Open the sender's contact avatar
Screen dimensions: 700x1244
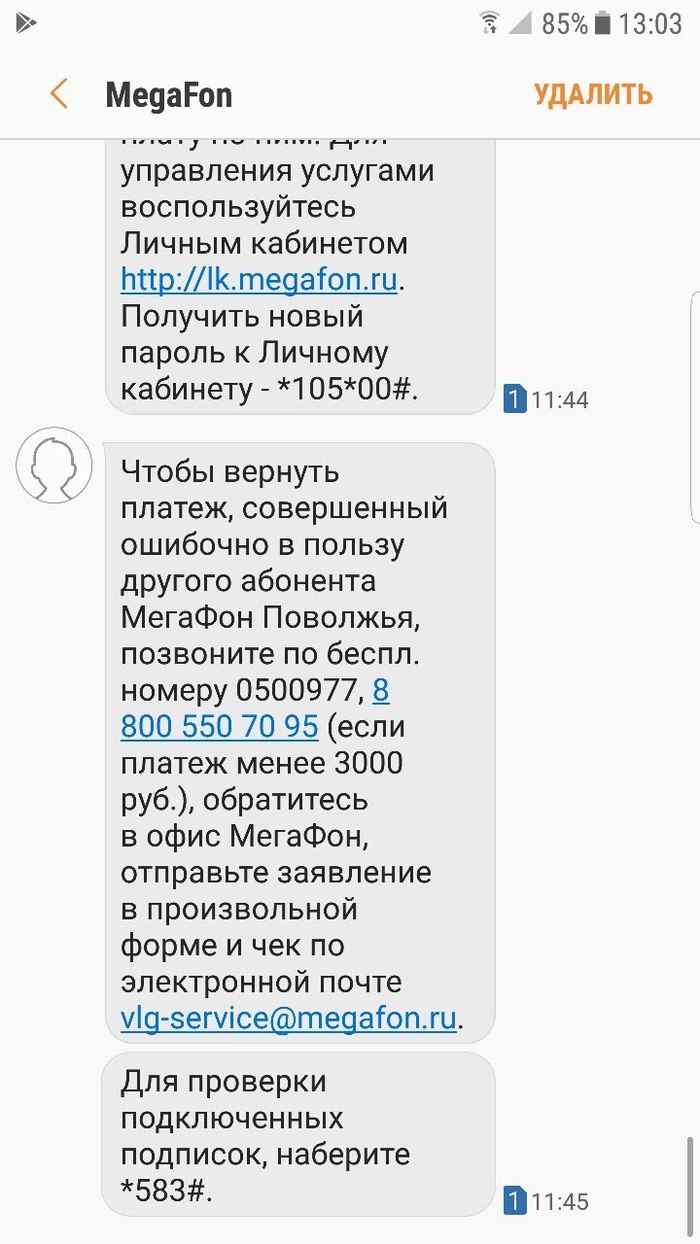pyautogui.click(x=54, y=466)
